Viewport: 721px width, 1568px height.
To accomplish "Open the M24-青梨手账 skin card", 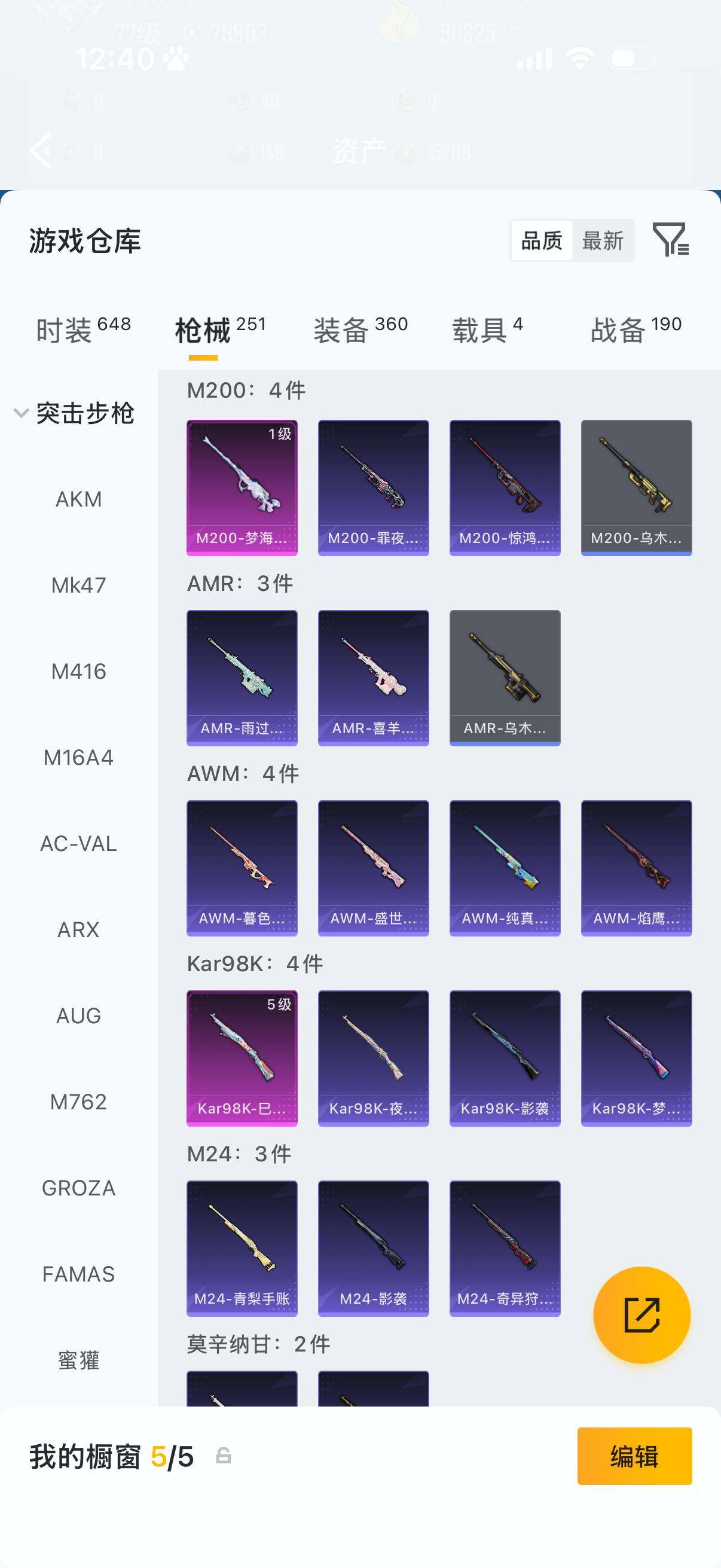I will [242, 1249].
